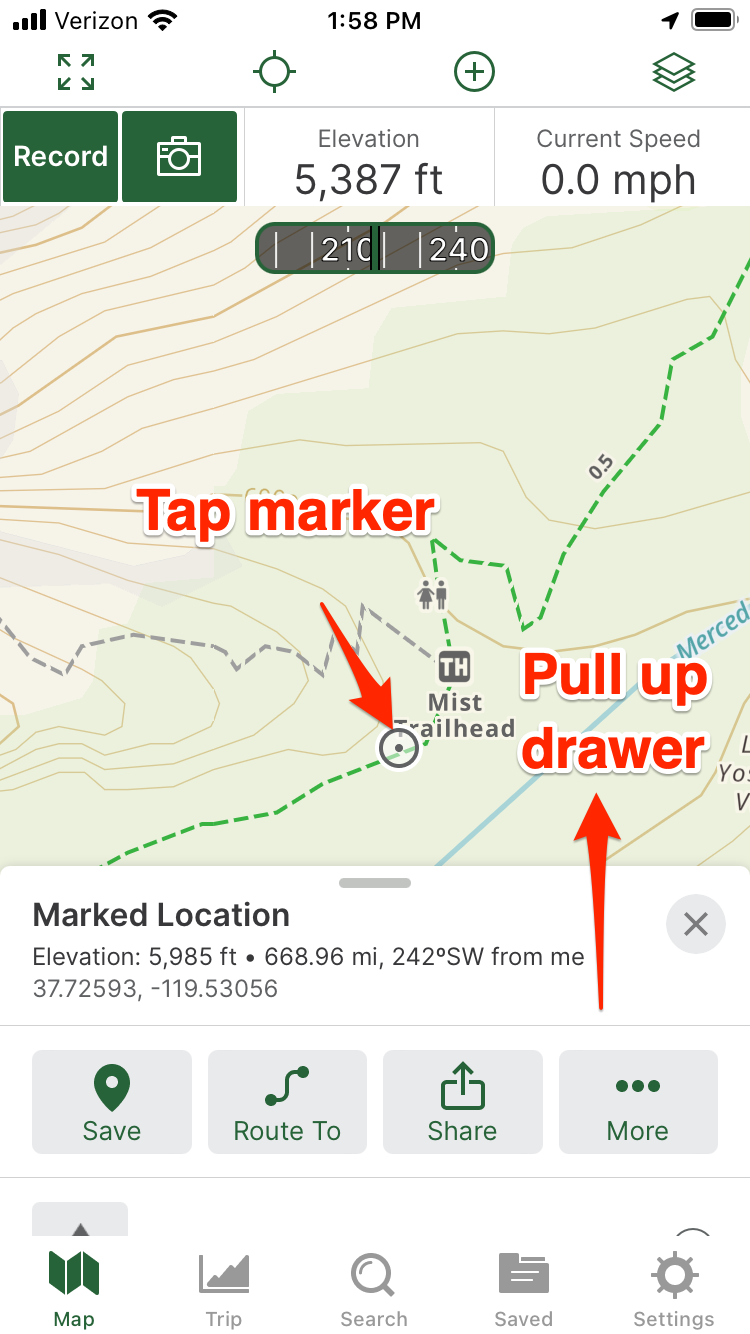Share the marked location

(462, 1102)
